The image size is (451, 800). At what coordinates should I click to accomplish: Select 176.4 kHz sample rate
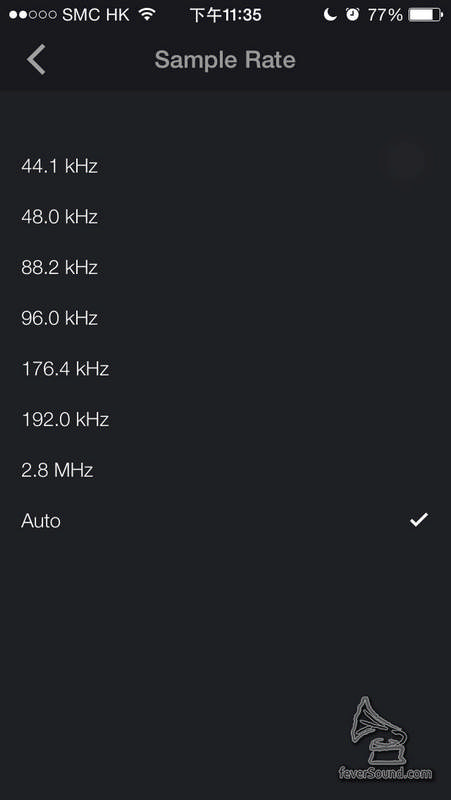[226, 369]
